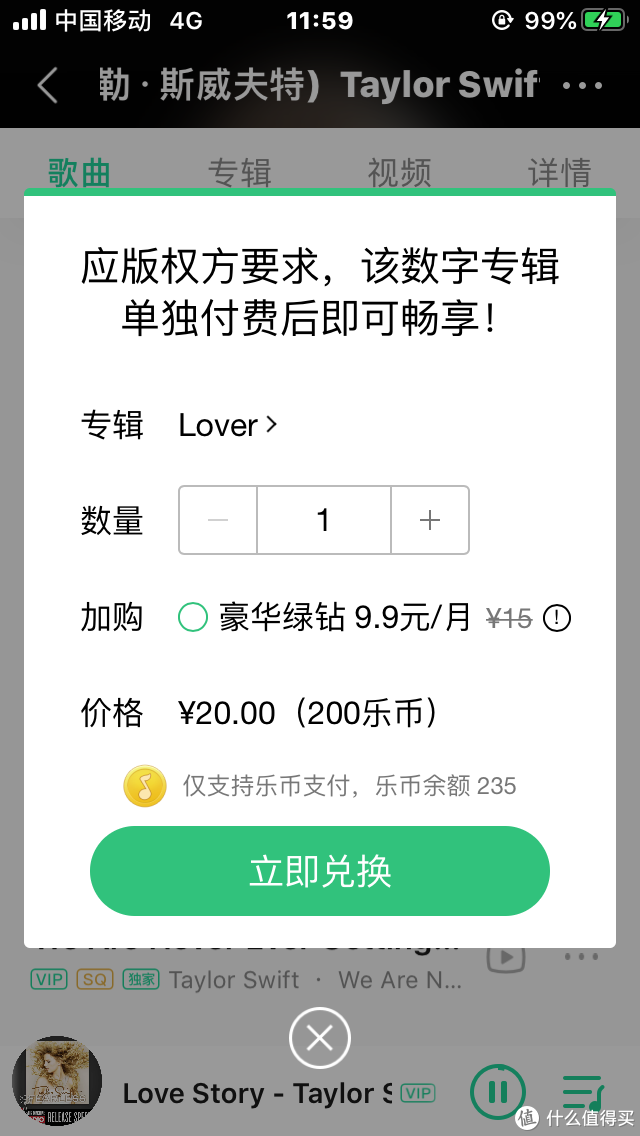This screenshot has height=1136, width=640.
Task: Select the 豪华绿钻 9.9元/月 add-on
Action: point(192,618)
